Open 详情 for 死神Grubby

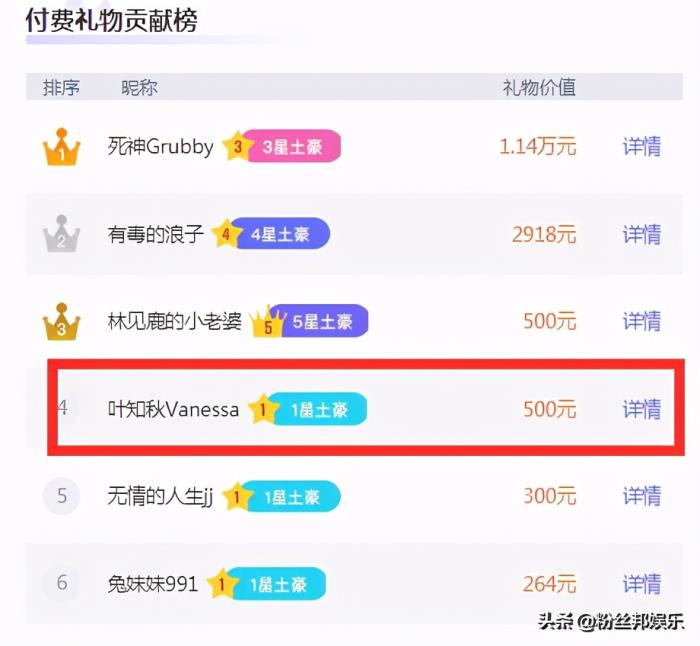[641, 146]
